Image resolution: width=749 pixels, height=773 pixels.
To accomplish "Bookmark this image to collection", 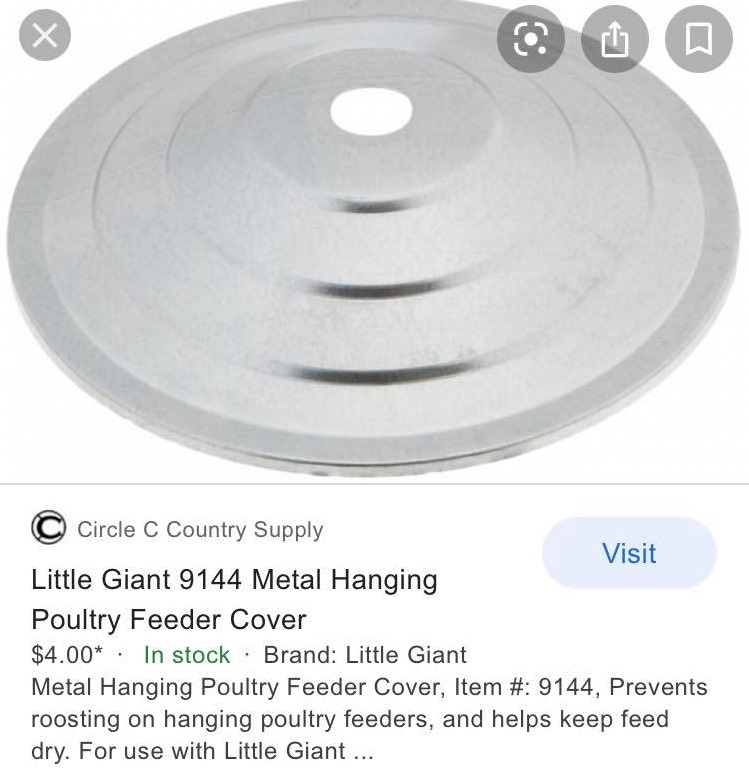I will coord(698,39).
